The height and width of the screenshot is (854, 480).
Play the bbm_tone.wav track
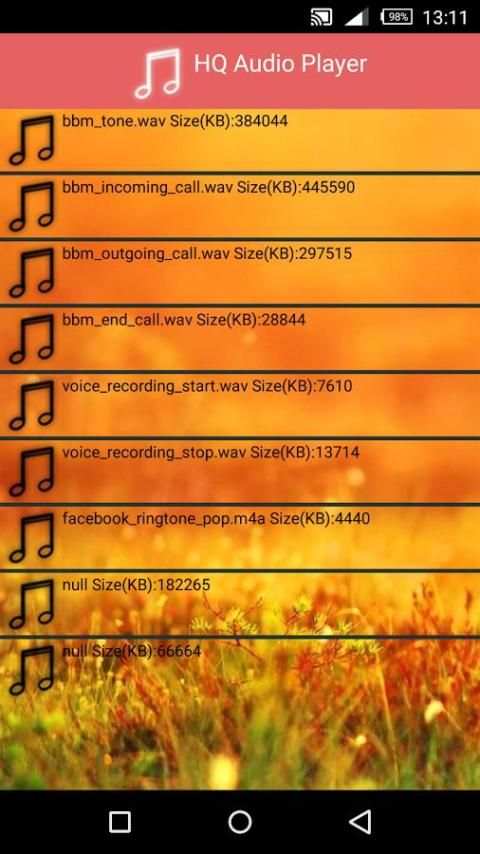pyautogui.click(x=240, y=140)
